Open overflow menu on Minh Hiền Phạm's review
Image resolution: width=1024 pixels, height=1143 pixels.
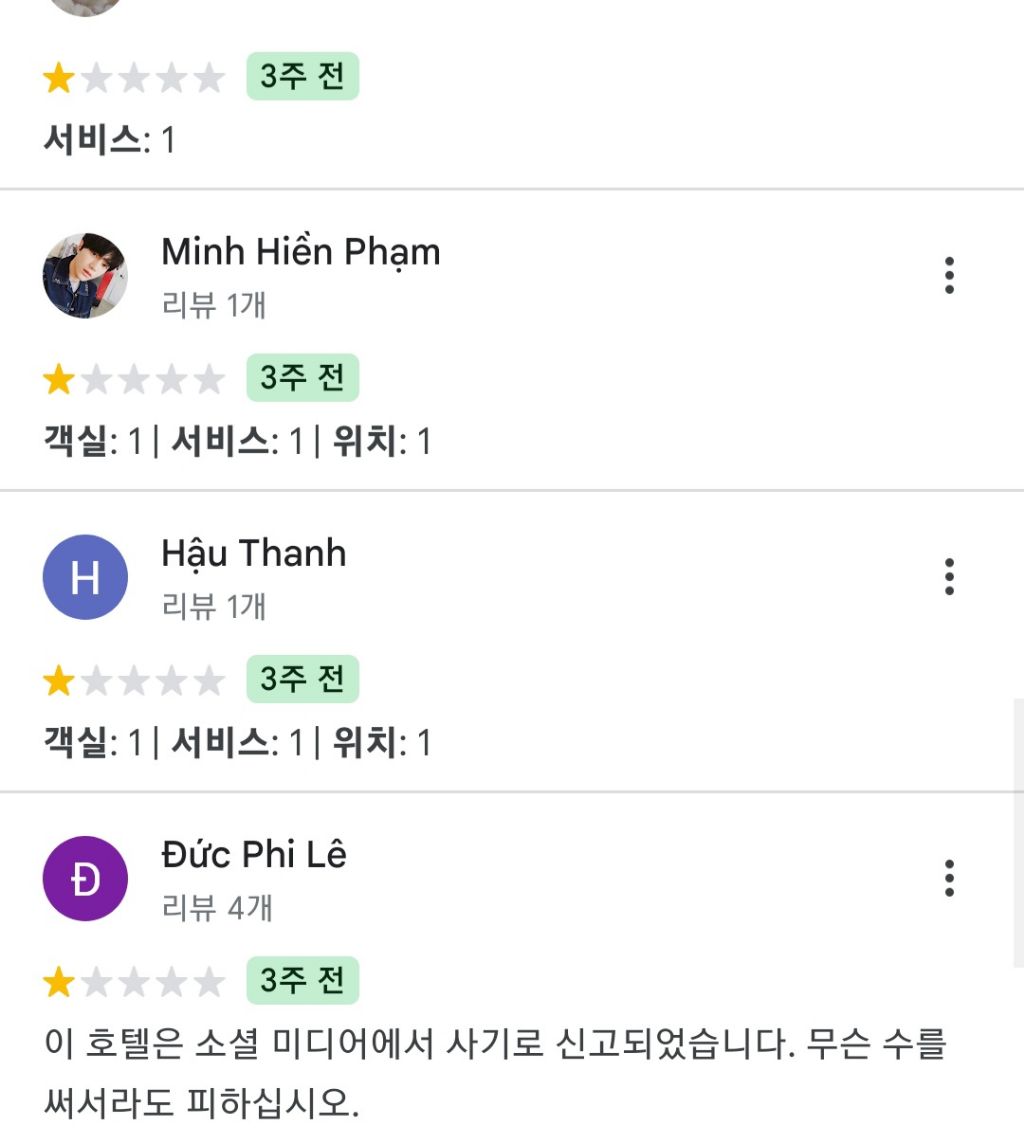tap(949, 275)
